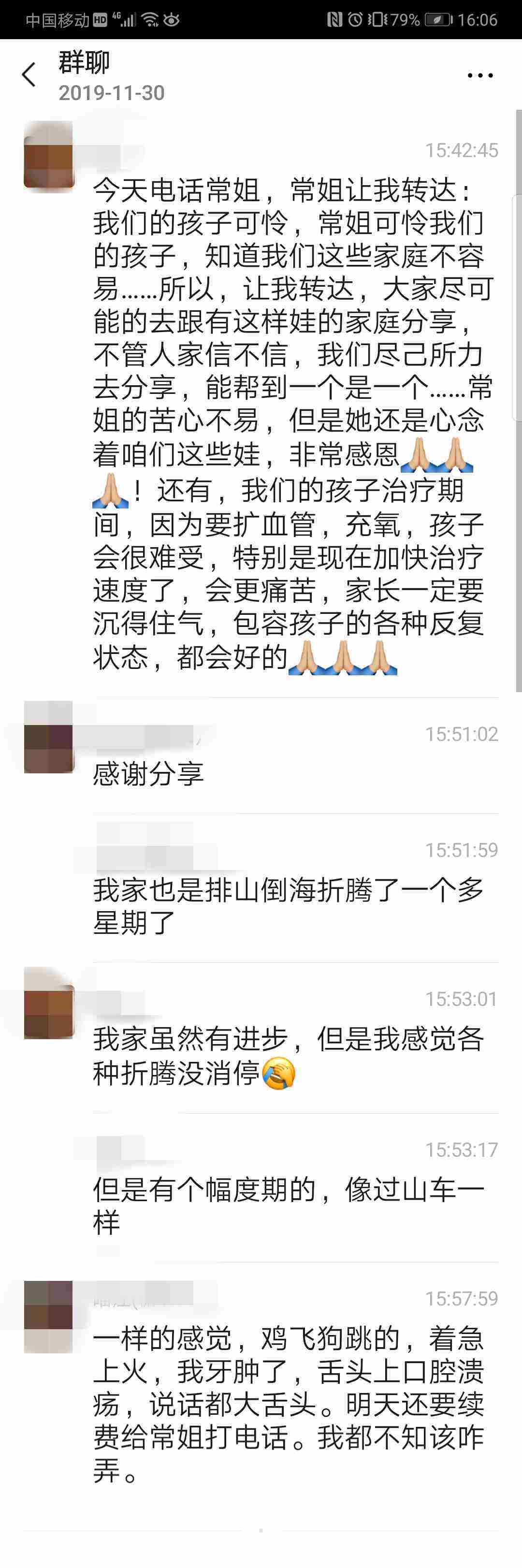Open the three-dot overflow menu
Screen dimensions: 522x1568
click(x=479, y=75)
